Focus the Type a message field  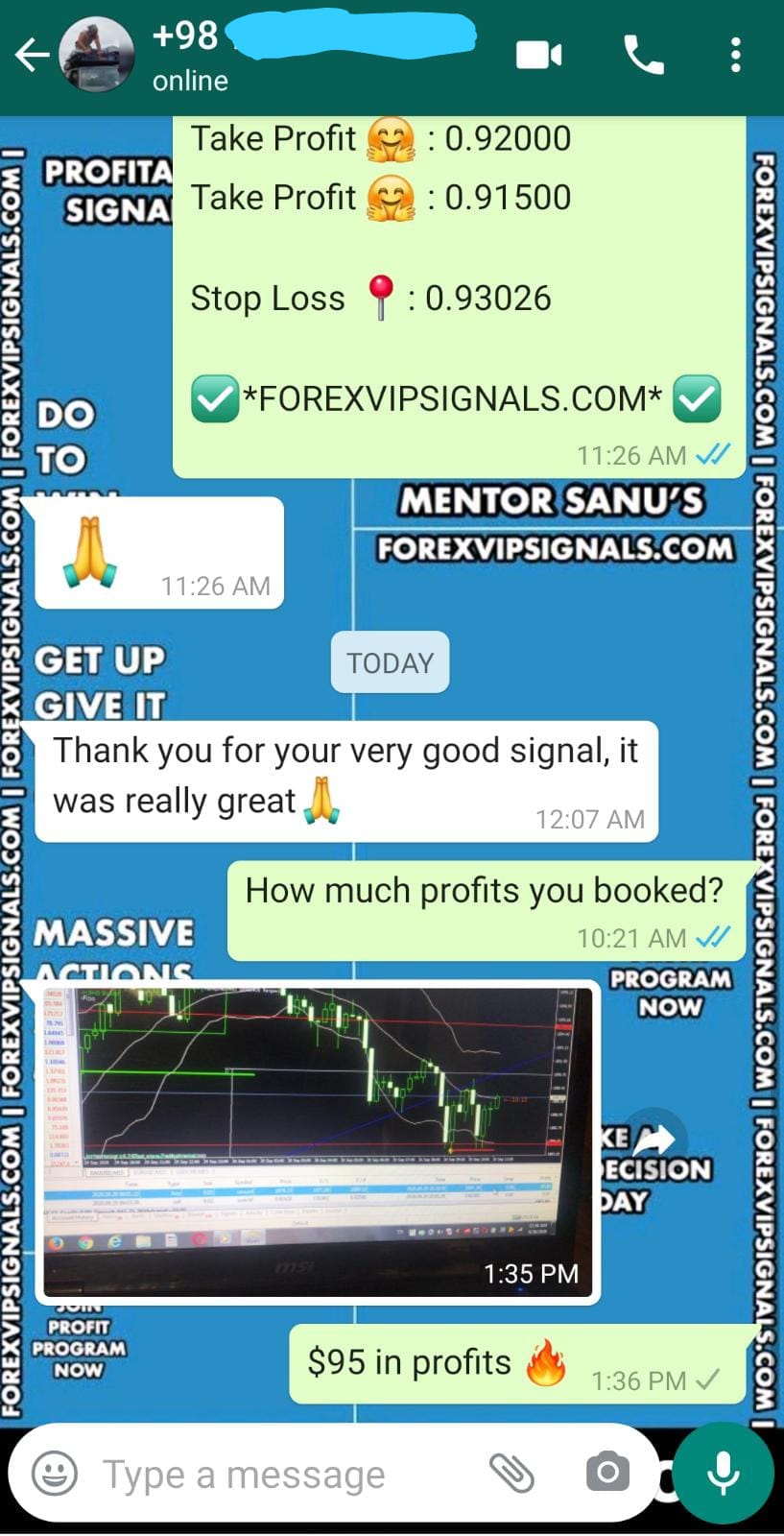[x=278, y=1474]
